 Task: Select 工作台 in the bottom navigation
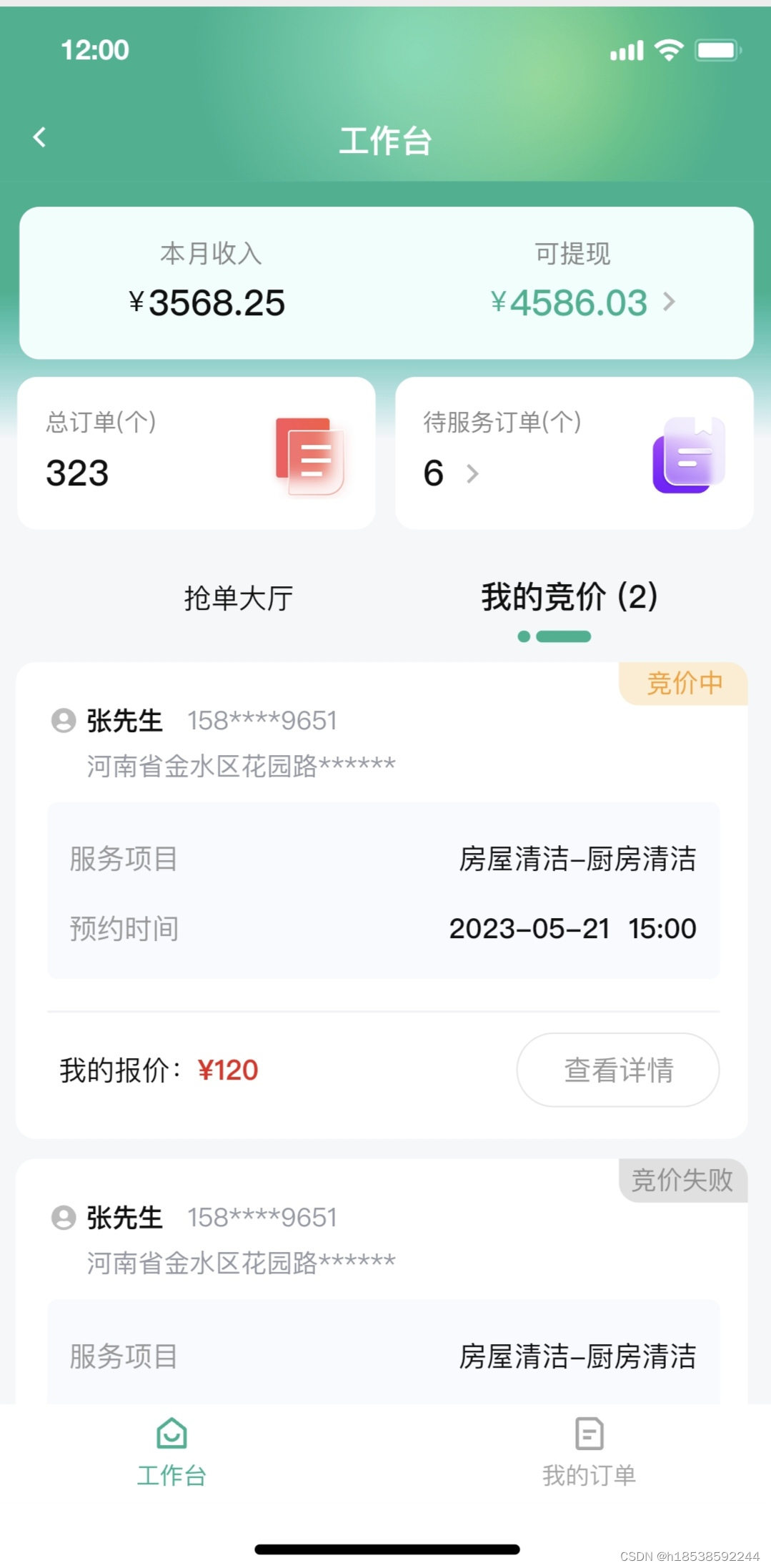tap(171, 1451)
